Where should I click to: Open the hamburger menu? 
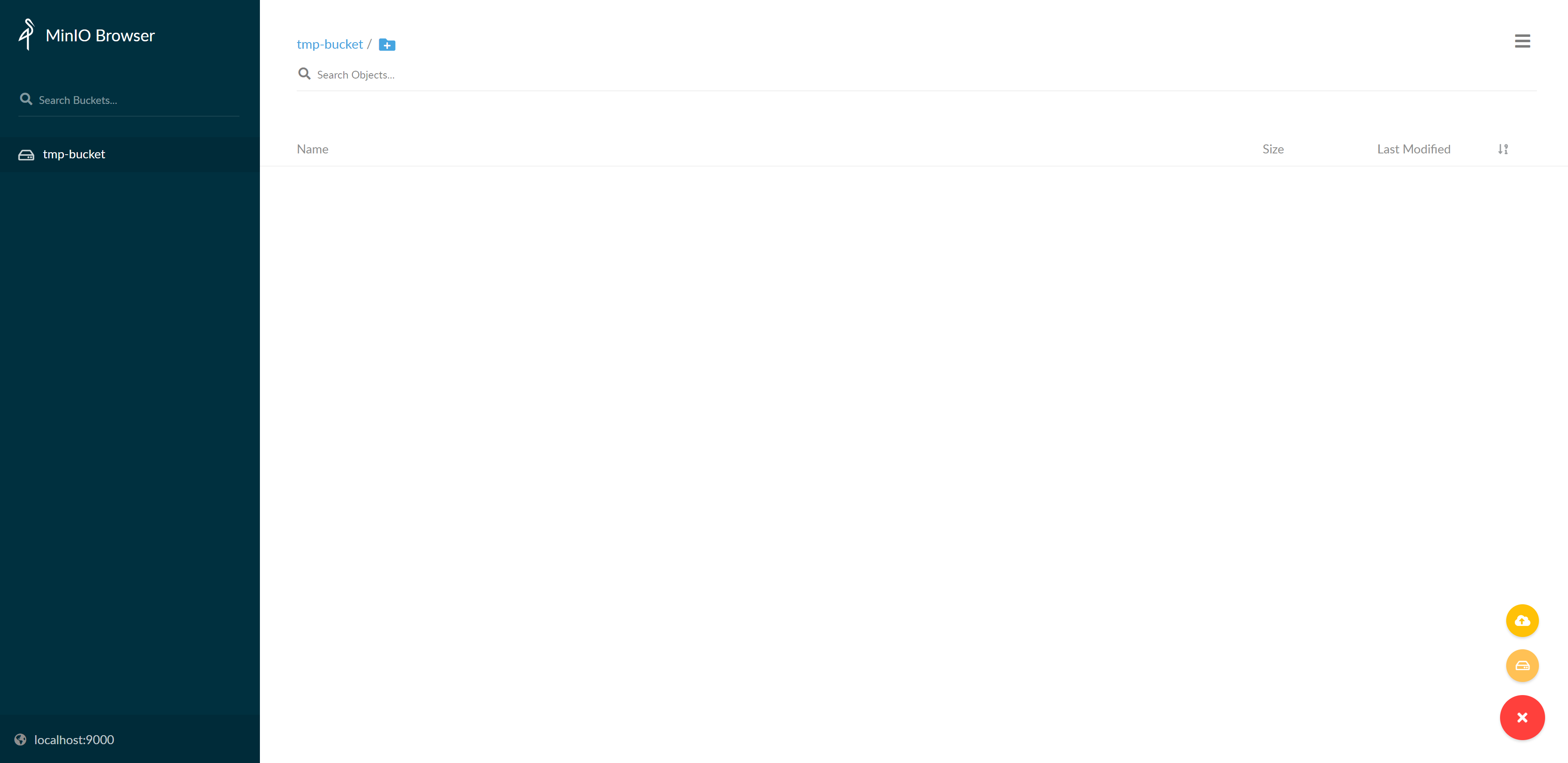1522,41
